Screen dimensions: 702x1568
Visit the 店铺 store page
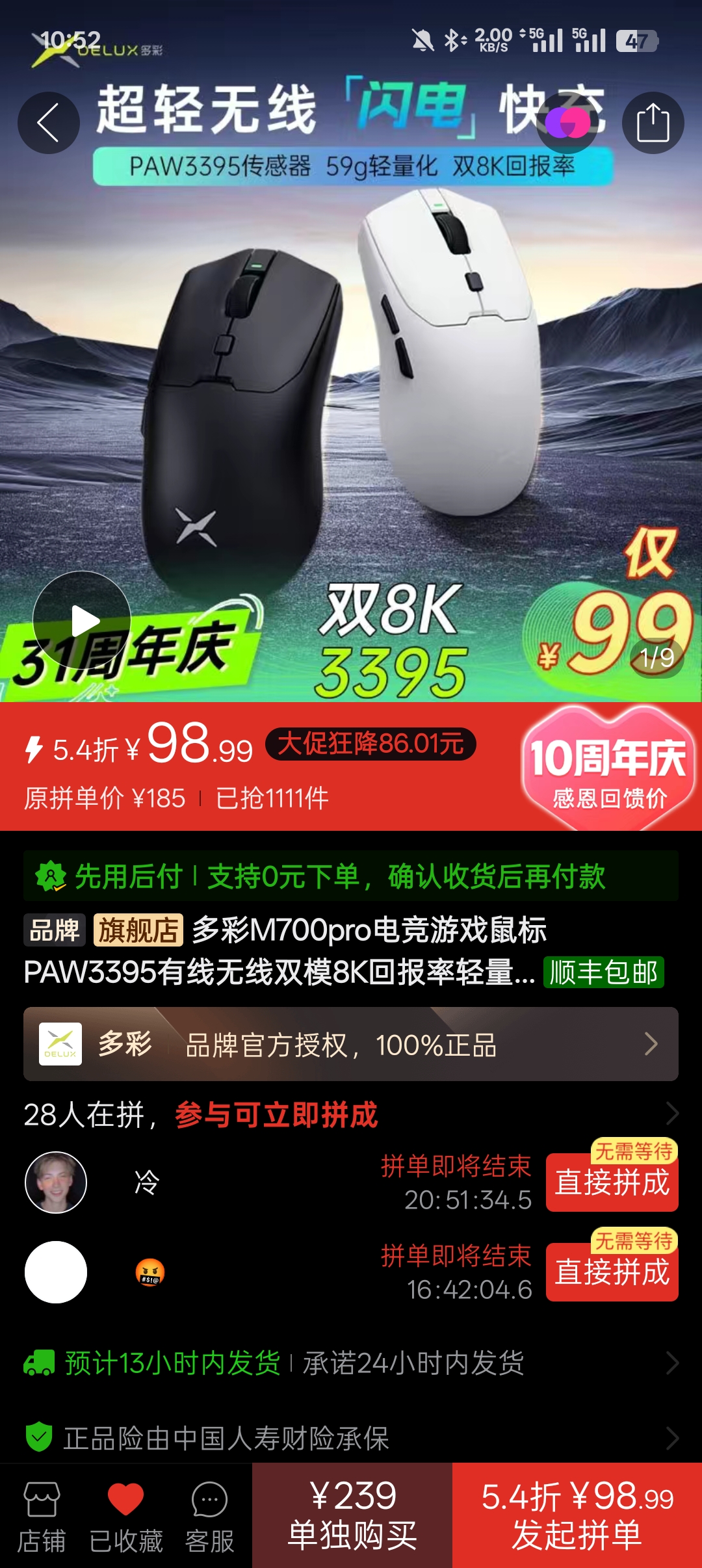coord(42,1517)
